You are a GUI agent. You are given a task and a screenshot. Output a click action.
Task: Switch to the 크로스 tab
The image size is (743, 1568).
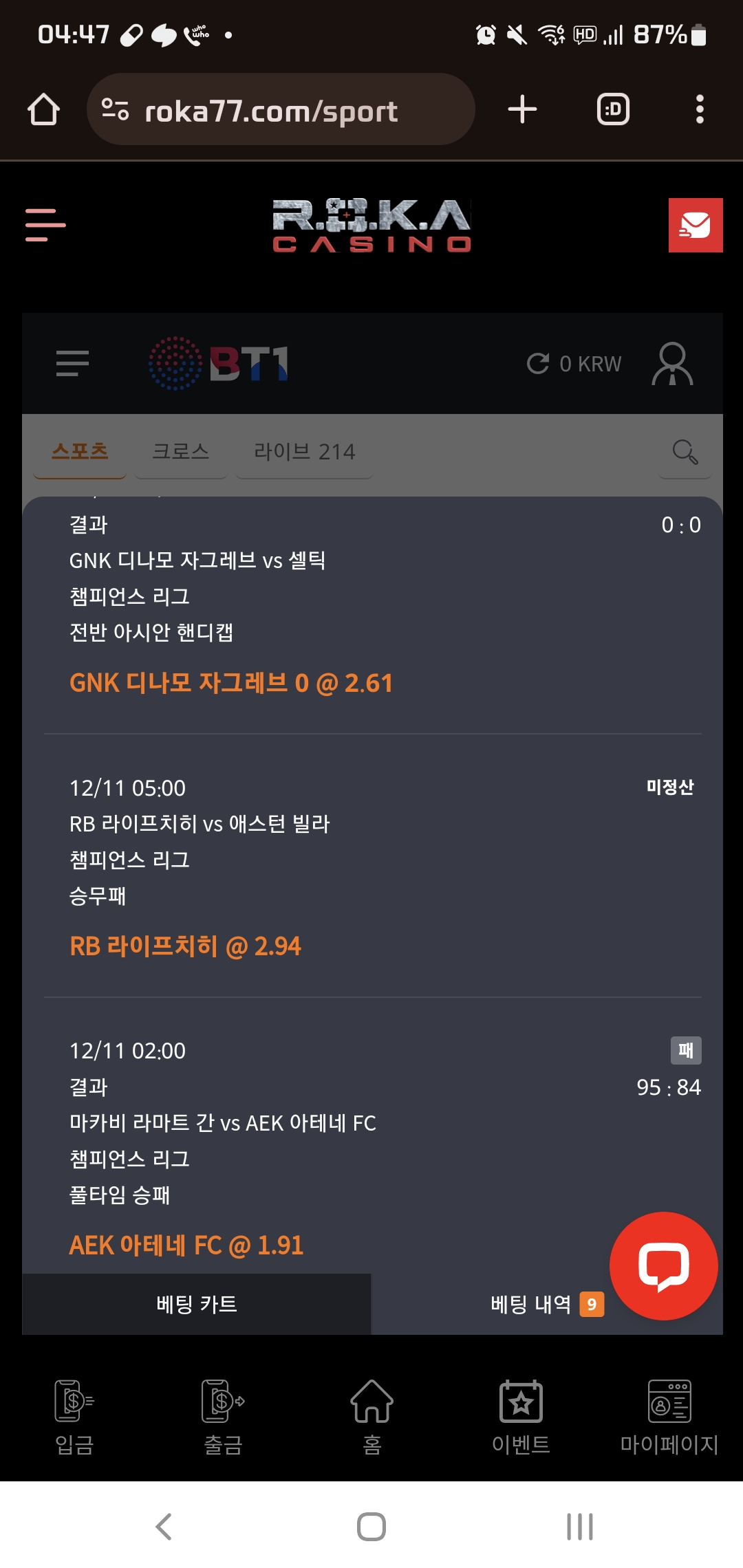click(x=180, y=452)
